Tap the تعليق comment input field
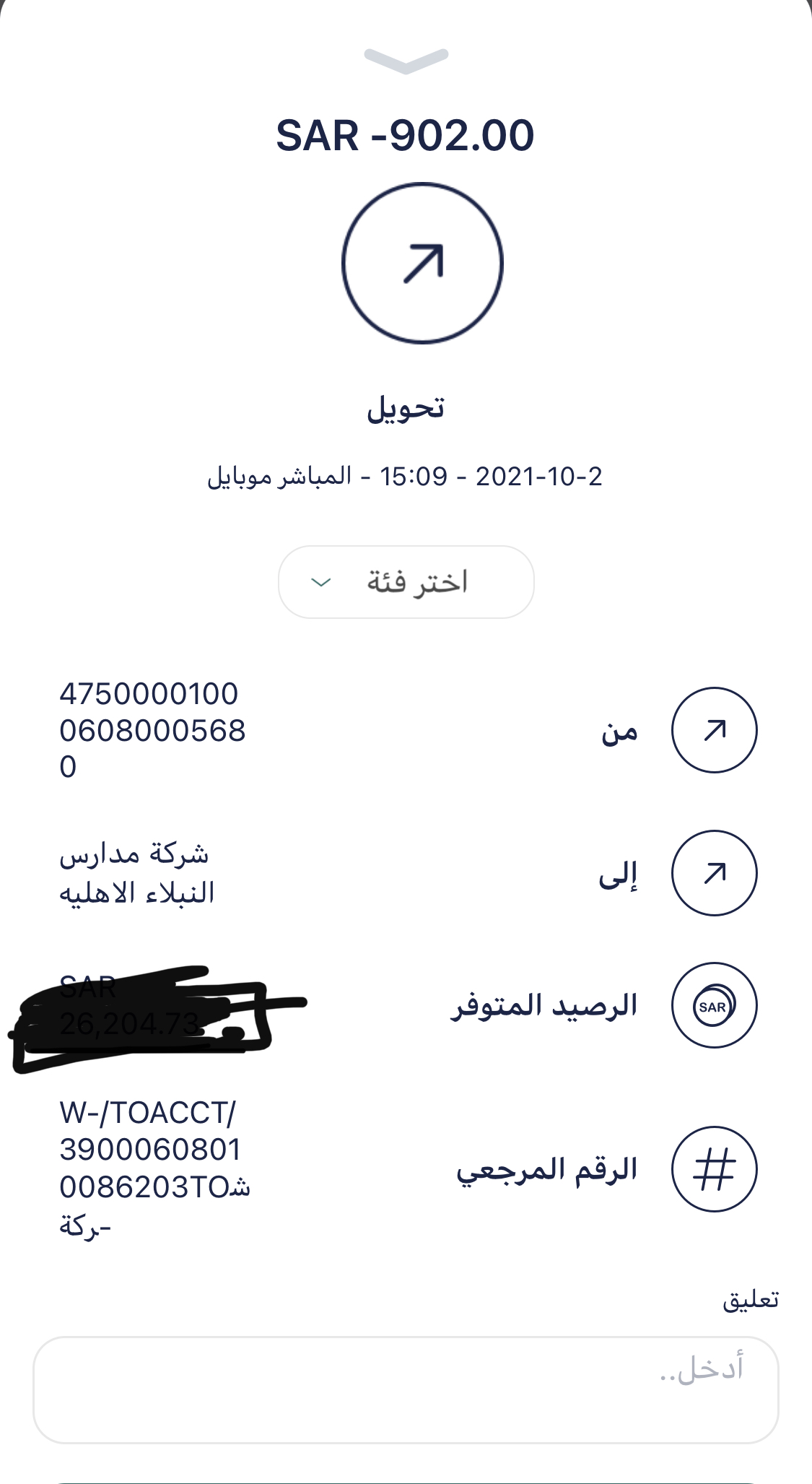The image size is (812, 1484). tap(406, 1389)
